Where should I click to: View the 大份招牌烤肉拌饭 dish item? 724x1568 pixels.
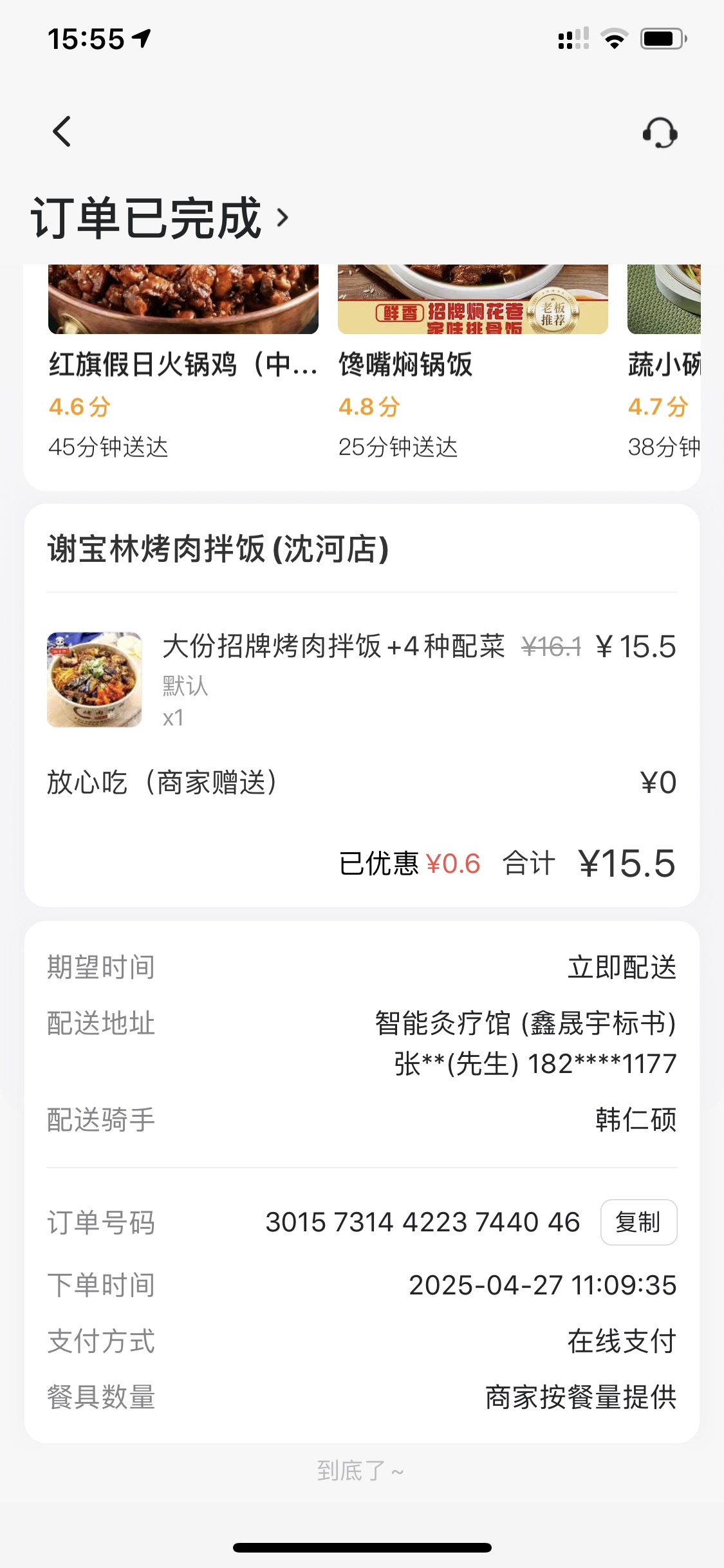(333, 647)
